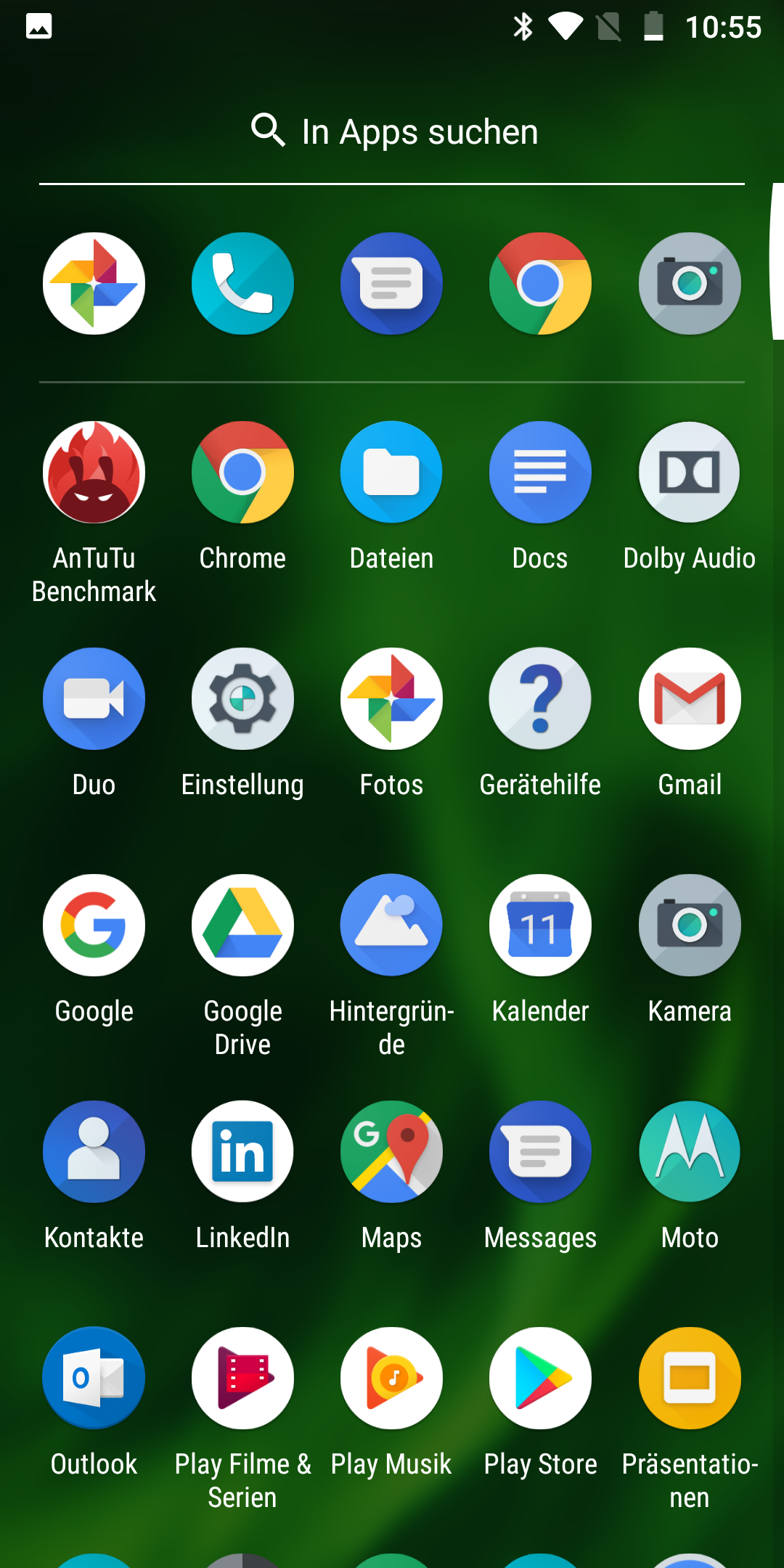784x1568 pixels.
Task: Launch LinkedIn
Action: [242, 1152]
